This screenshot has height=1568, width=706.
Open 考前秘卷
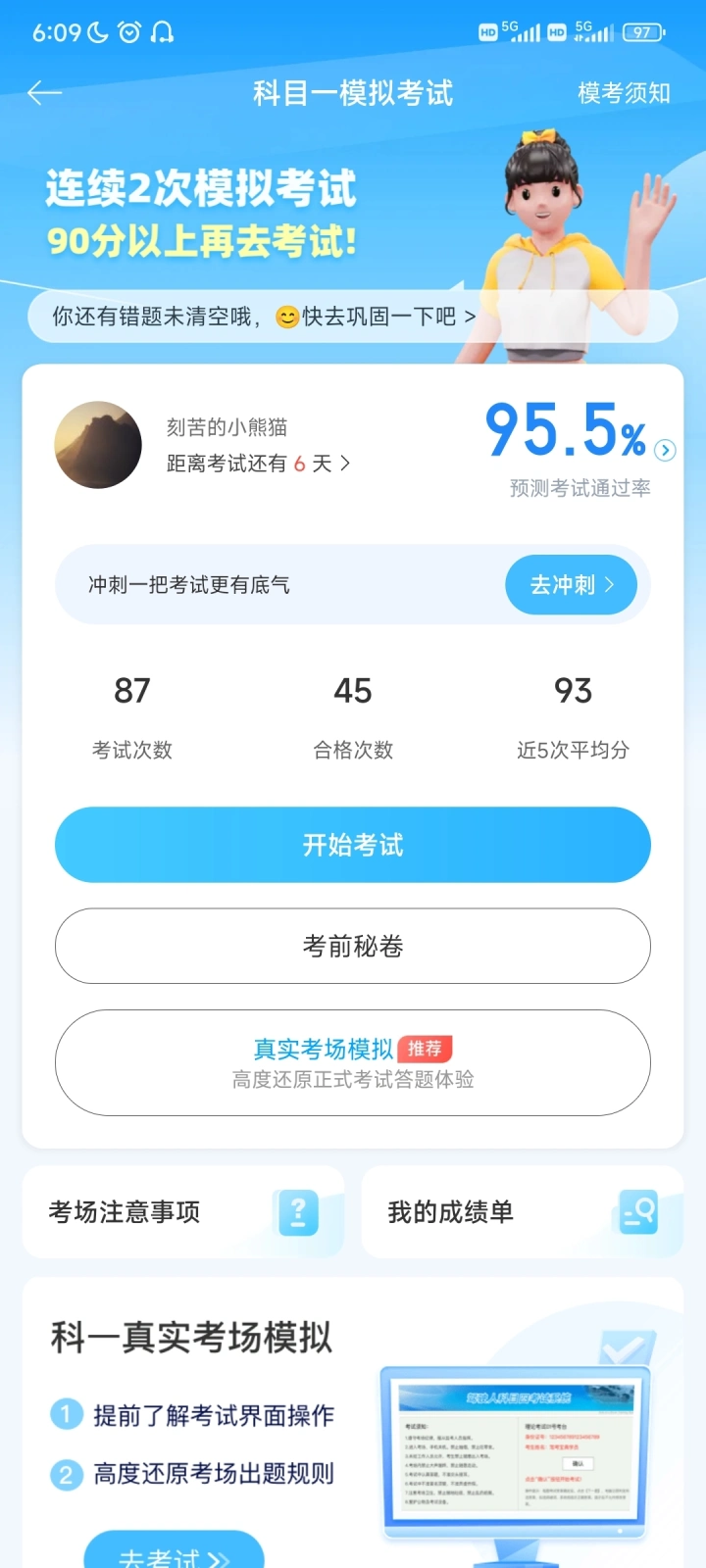pos(353,946)
